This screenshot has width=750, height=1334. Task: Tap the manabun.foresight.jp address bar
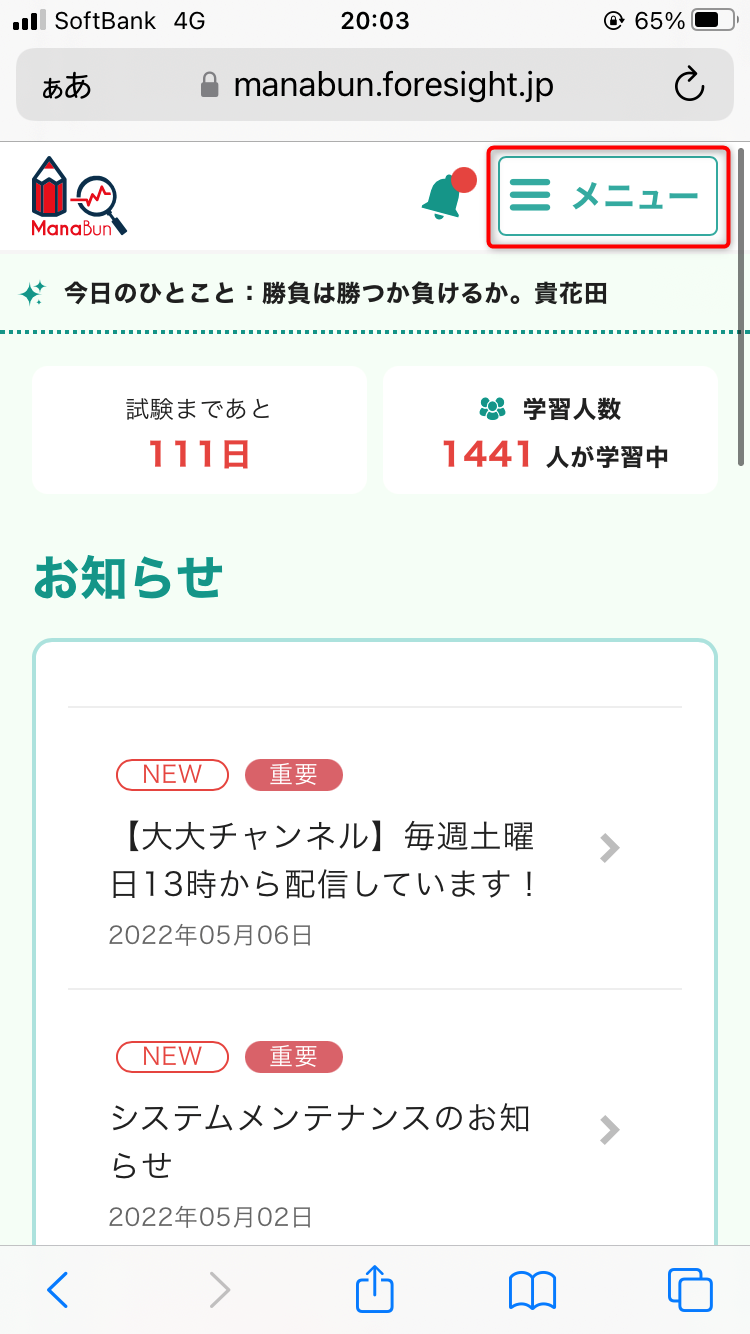click(x=377, y=85)
